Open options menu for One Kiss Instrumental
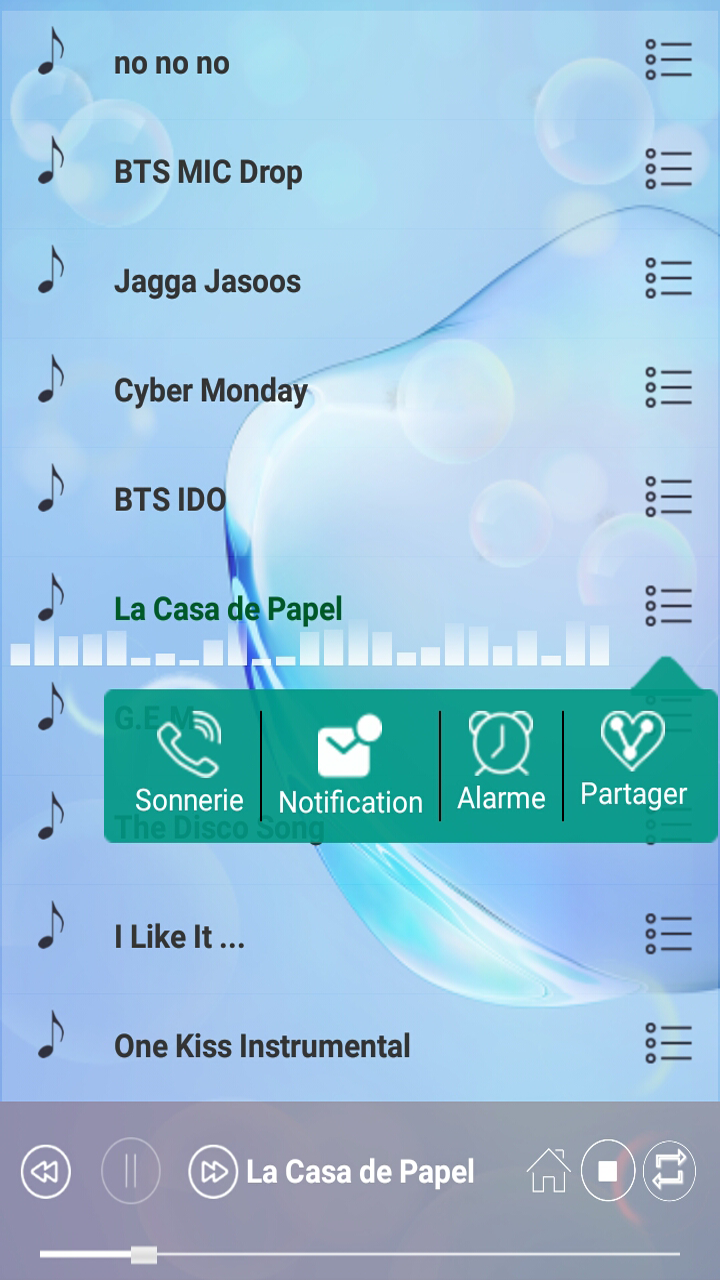The image size is (720, 1280). tap(668, 1043)
